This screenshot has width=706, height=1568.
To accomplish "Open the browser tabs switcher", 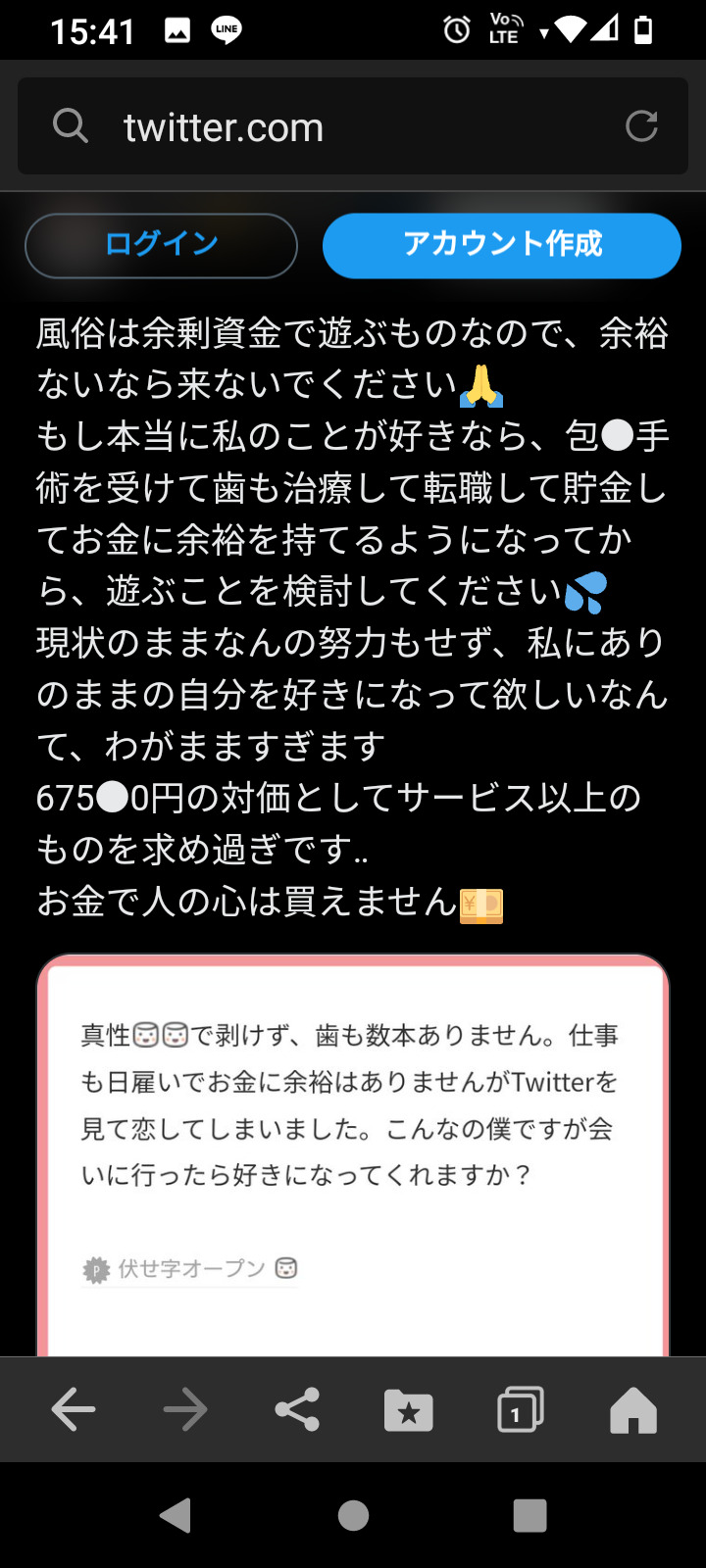I will pyautogui.click(x=521, y=1411).
